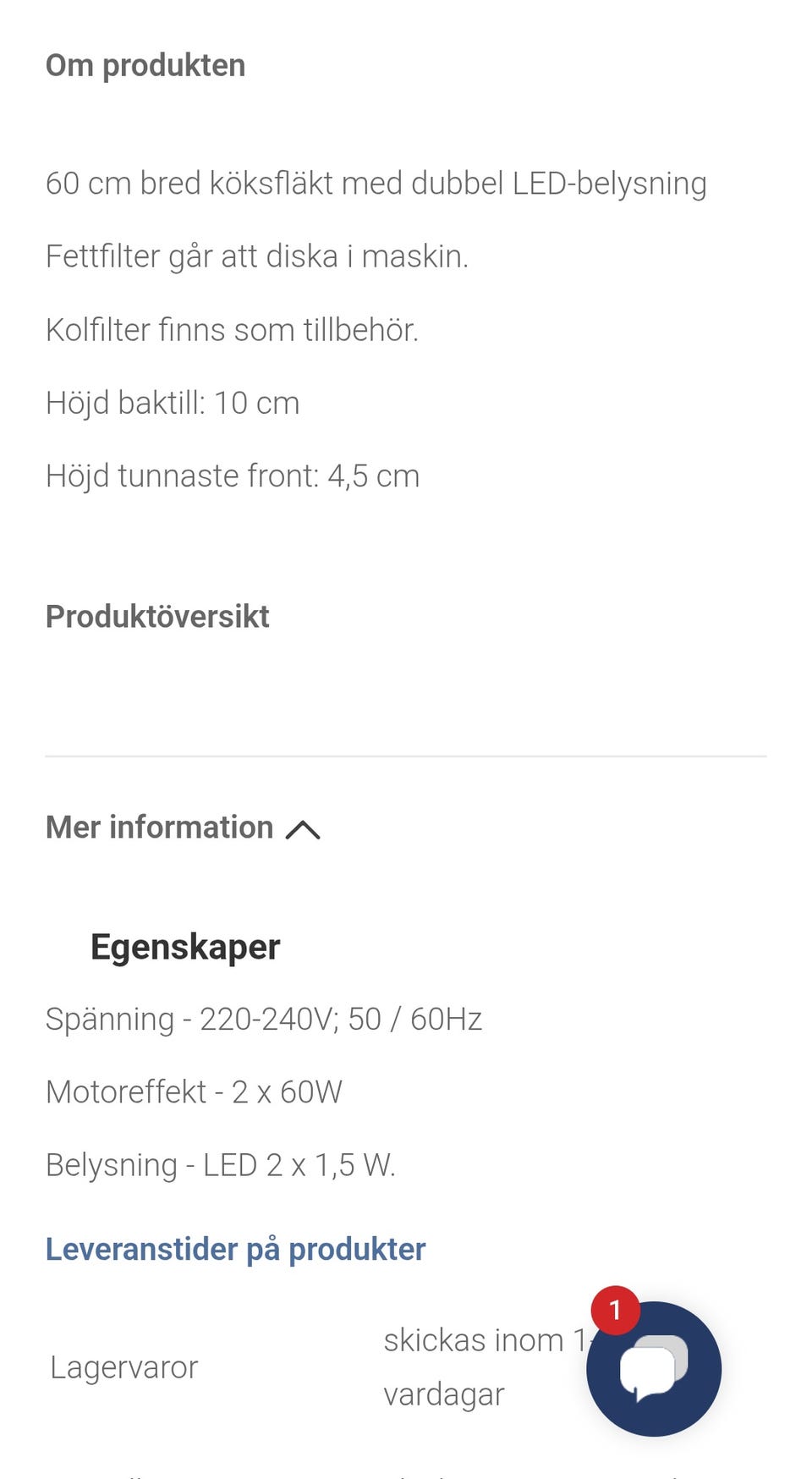Click the arrow icon above Egenskaper section

point(302,829)
